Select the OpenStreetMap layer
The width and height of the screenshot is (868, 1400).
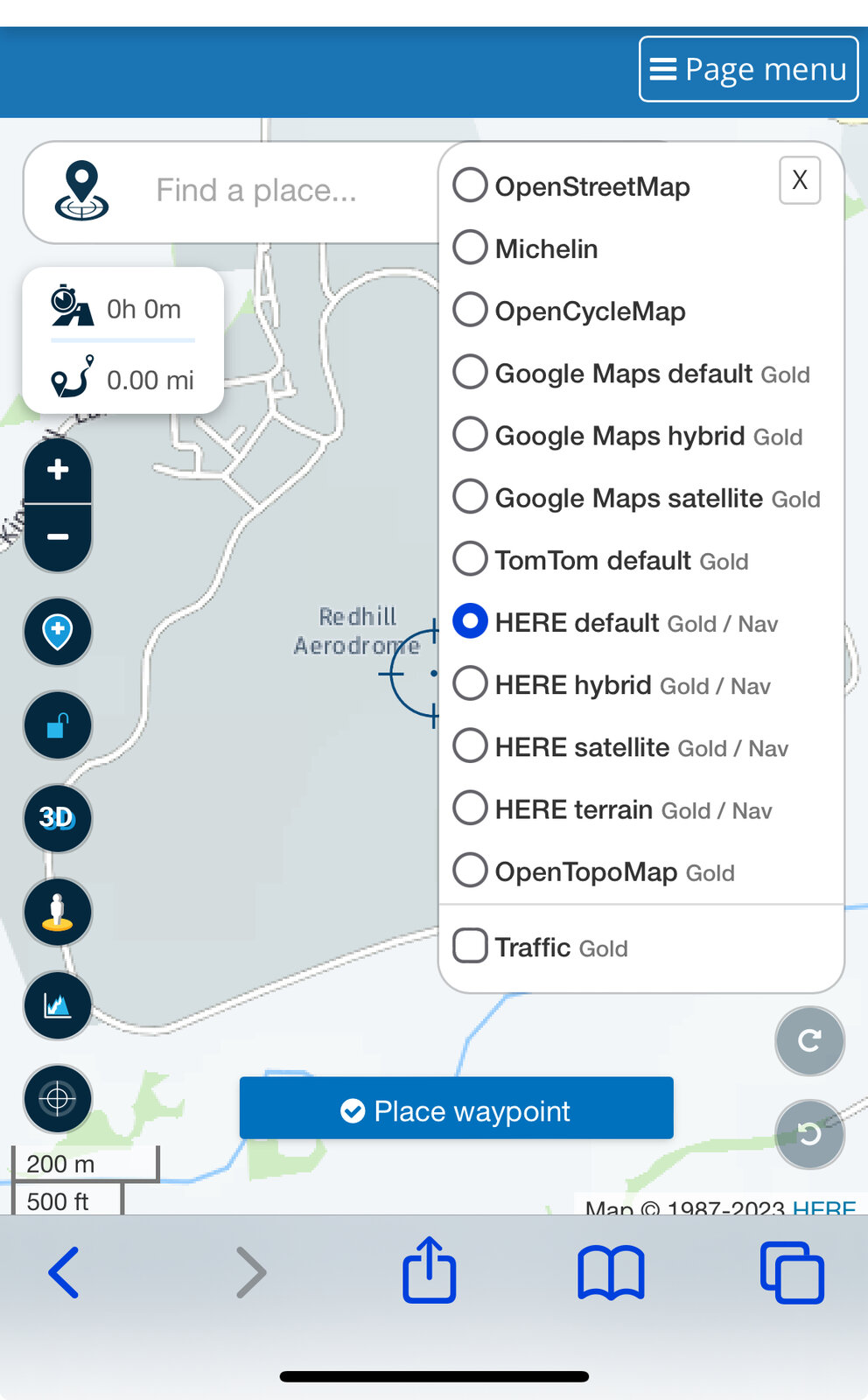[471, 185]
